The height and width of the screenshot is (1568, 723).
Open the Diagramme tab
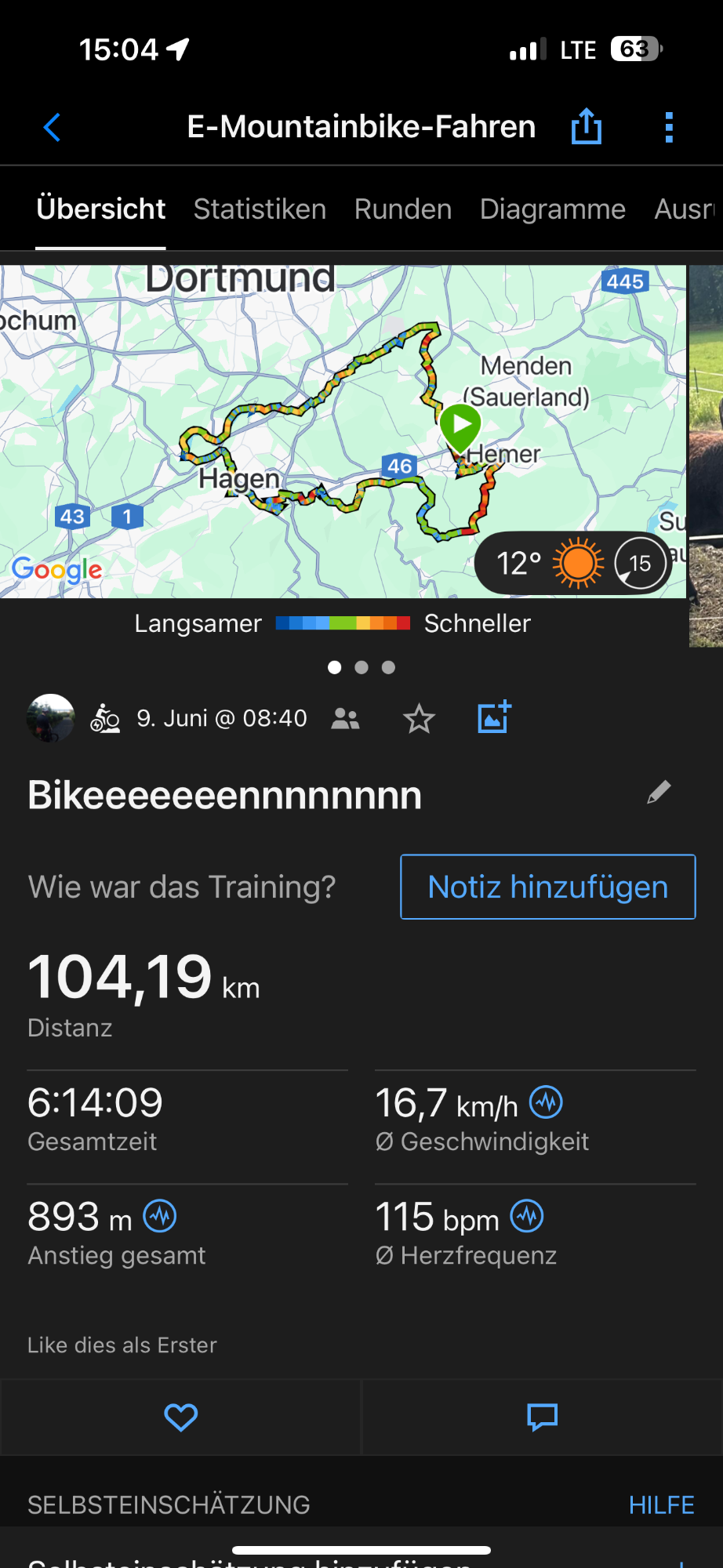[553, 209]
